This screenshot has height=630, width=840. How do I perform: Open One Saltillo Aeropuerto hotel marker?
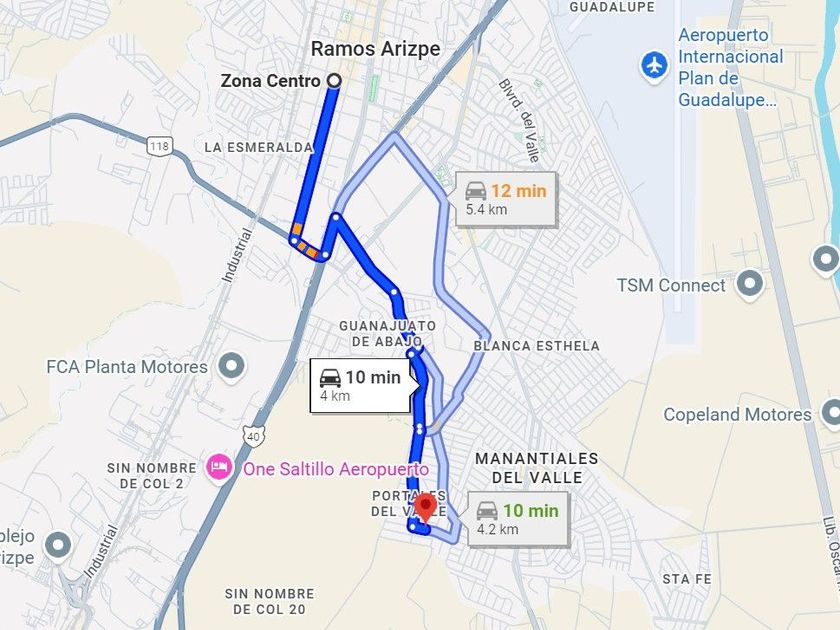click(219, 468)
